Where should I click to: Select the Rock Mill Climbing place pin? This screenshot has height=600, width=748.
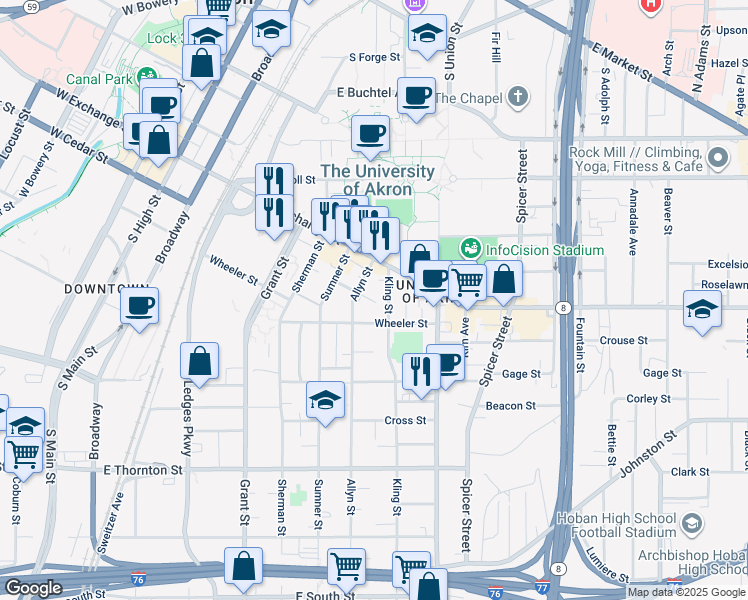point(718,158)
